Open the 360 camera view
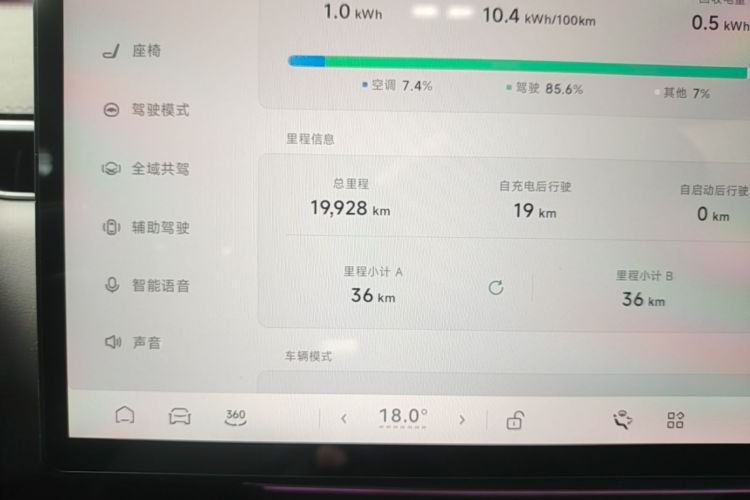750x500 pixels. (236, 416)
